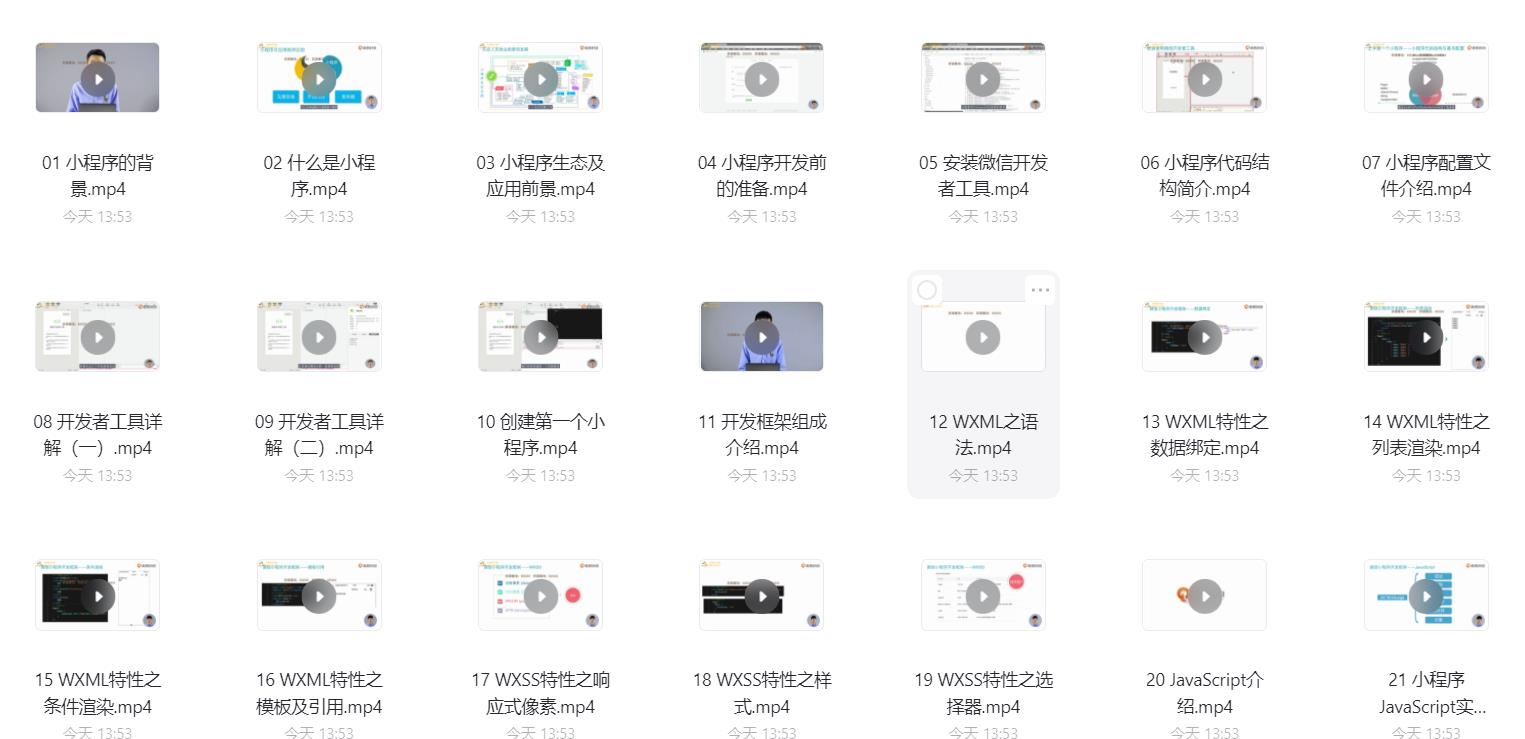Open the video 02 什么是小程序.mp4
The width and height of the screenshot is (1525, 739).
(x=319, y=79)
